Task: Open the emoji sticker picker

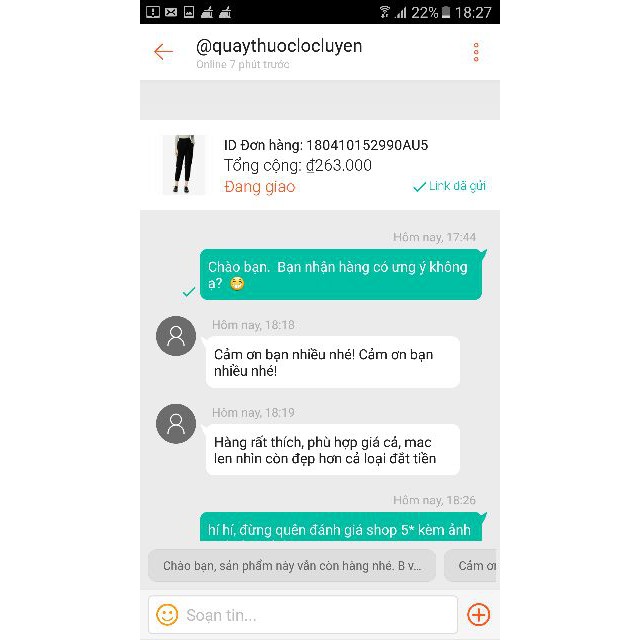Action: pyautogui.click(x=167, y=614)
